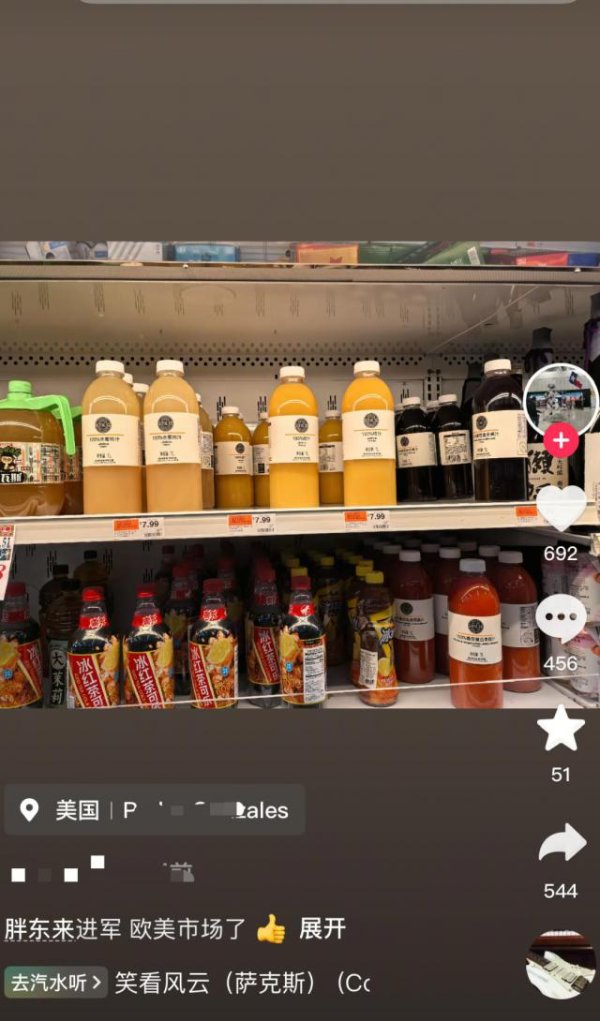
Task: Like this video with the heart
Action: 561,507
